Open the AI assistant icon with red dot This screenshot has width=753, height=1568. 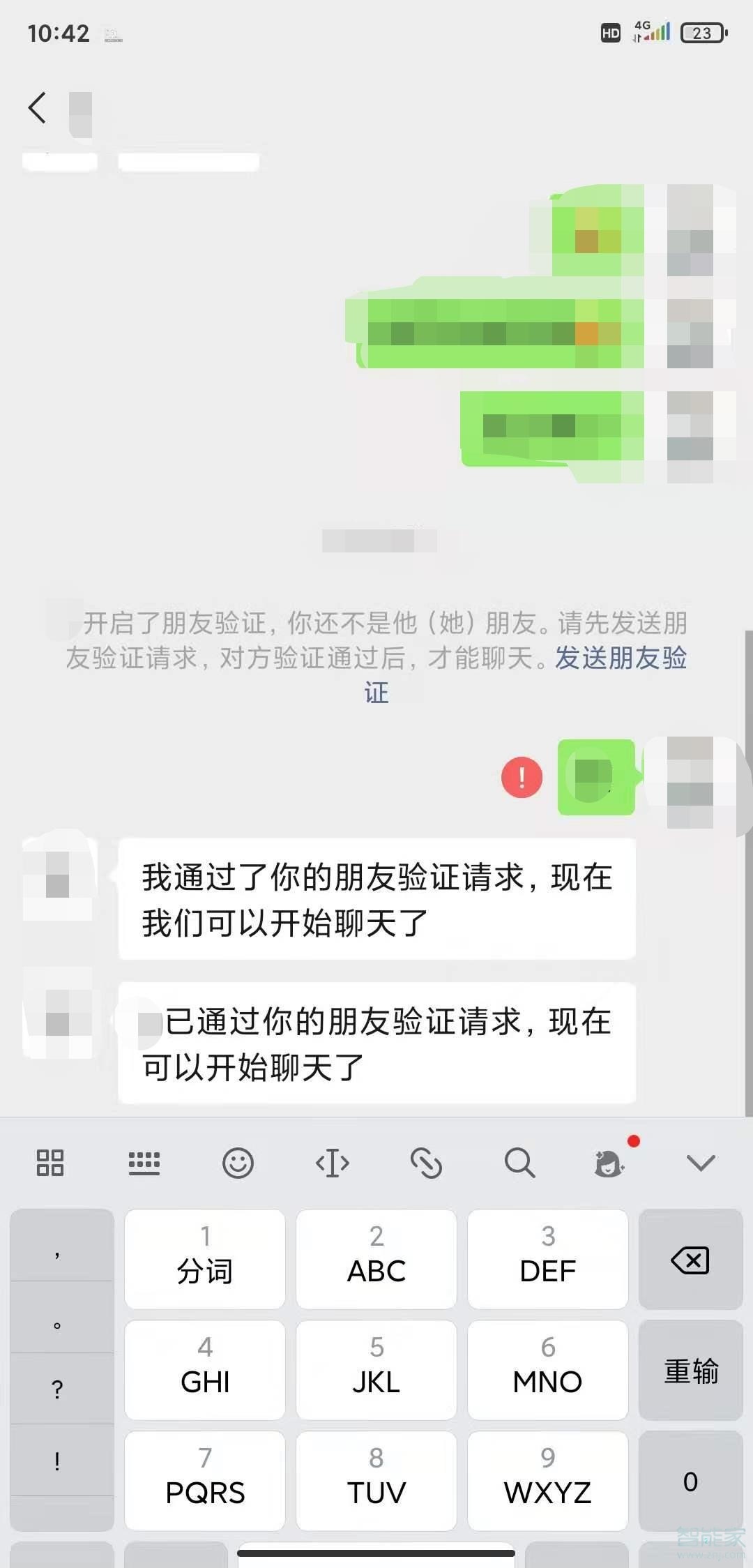point(609,1163)
